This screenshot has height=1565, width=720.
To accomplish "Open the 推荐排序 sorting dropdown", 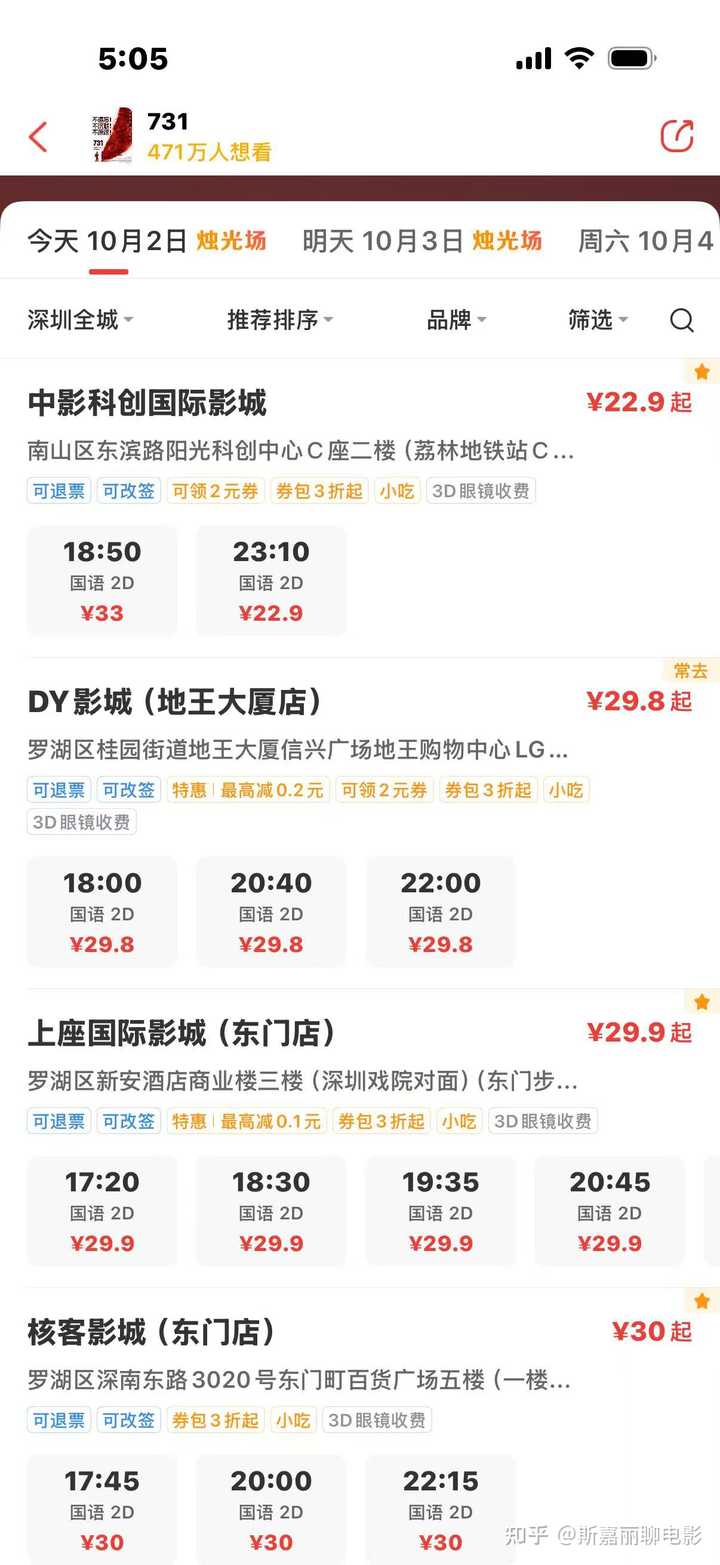I will tap(279, 320).
